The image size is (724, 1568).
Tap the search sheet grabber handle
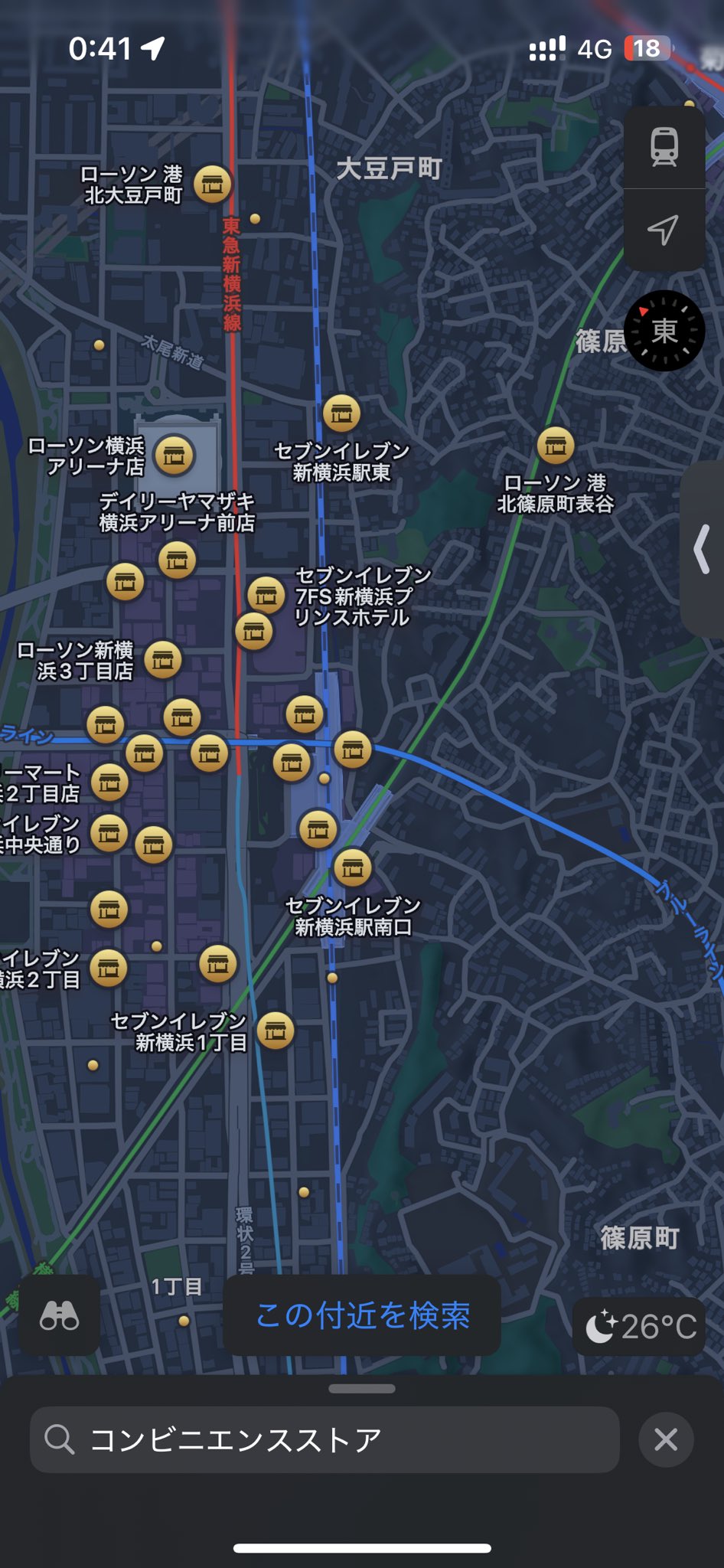point(362,1388)
